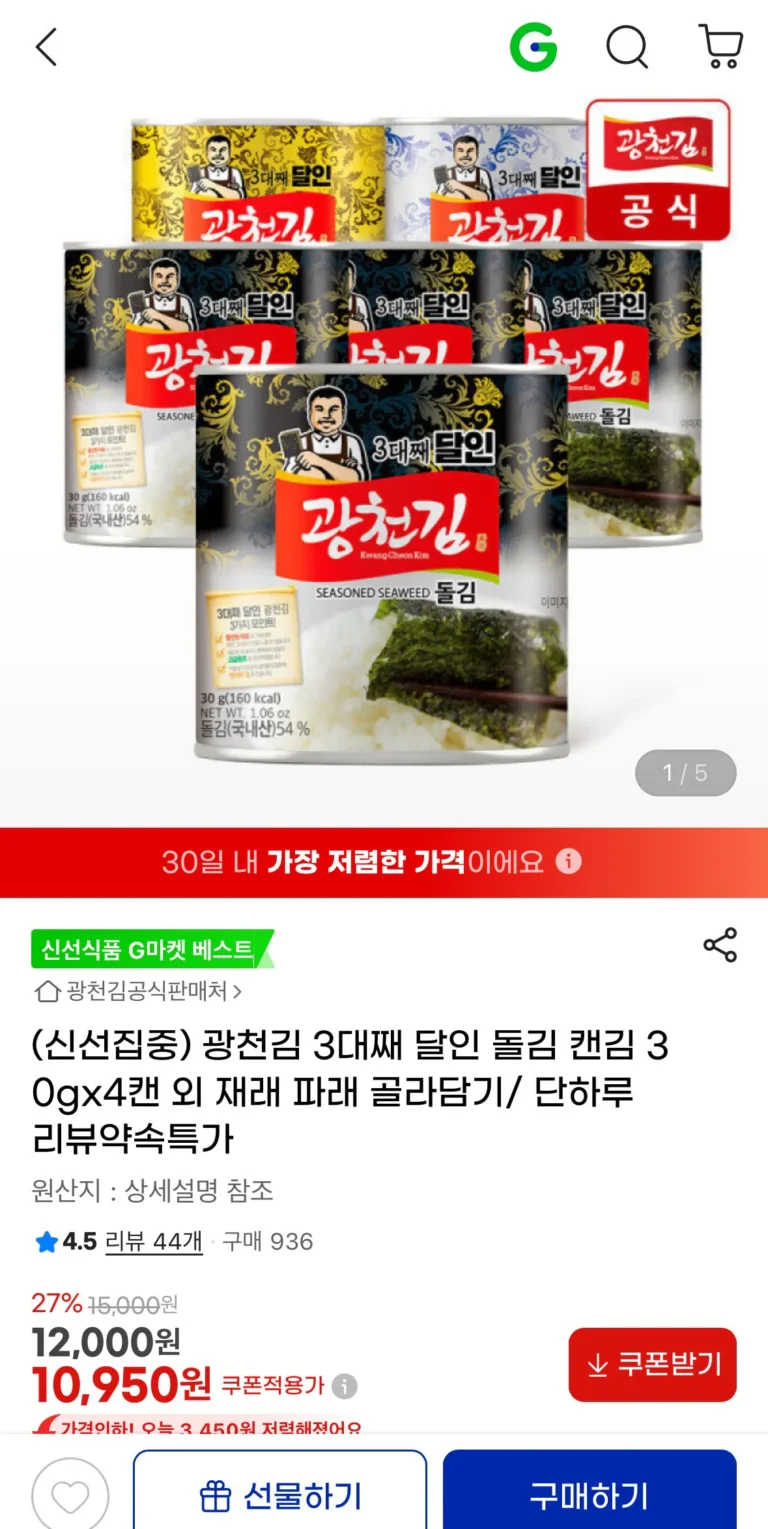Visit 광천김공식판매처 seller store

[138, 991]
